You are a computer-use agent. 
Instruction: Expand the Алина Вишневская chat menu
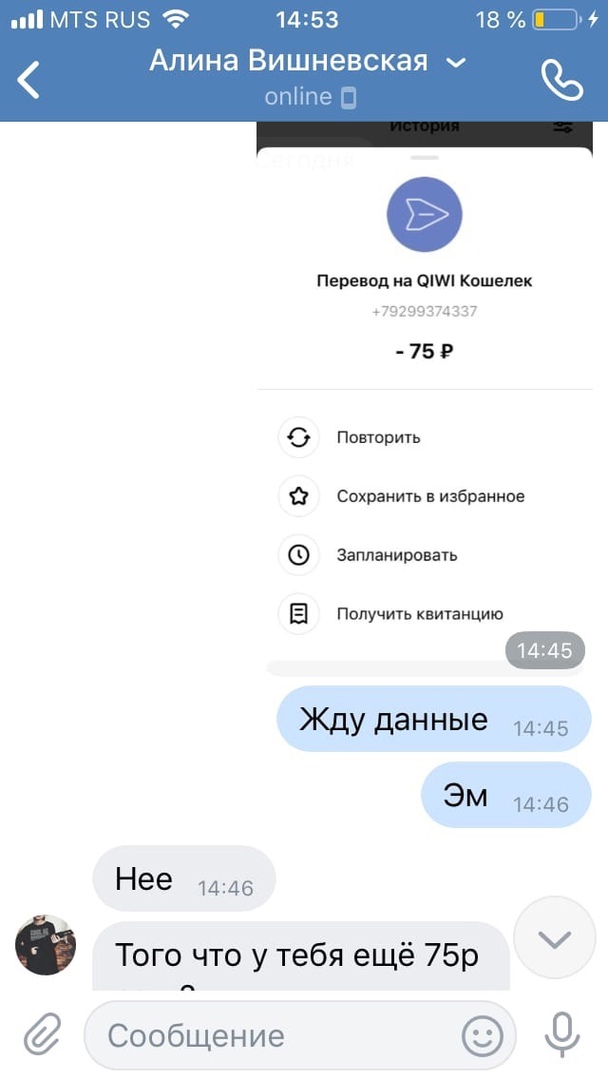[456, 63]
